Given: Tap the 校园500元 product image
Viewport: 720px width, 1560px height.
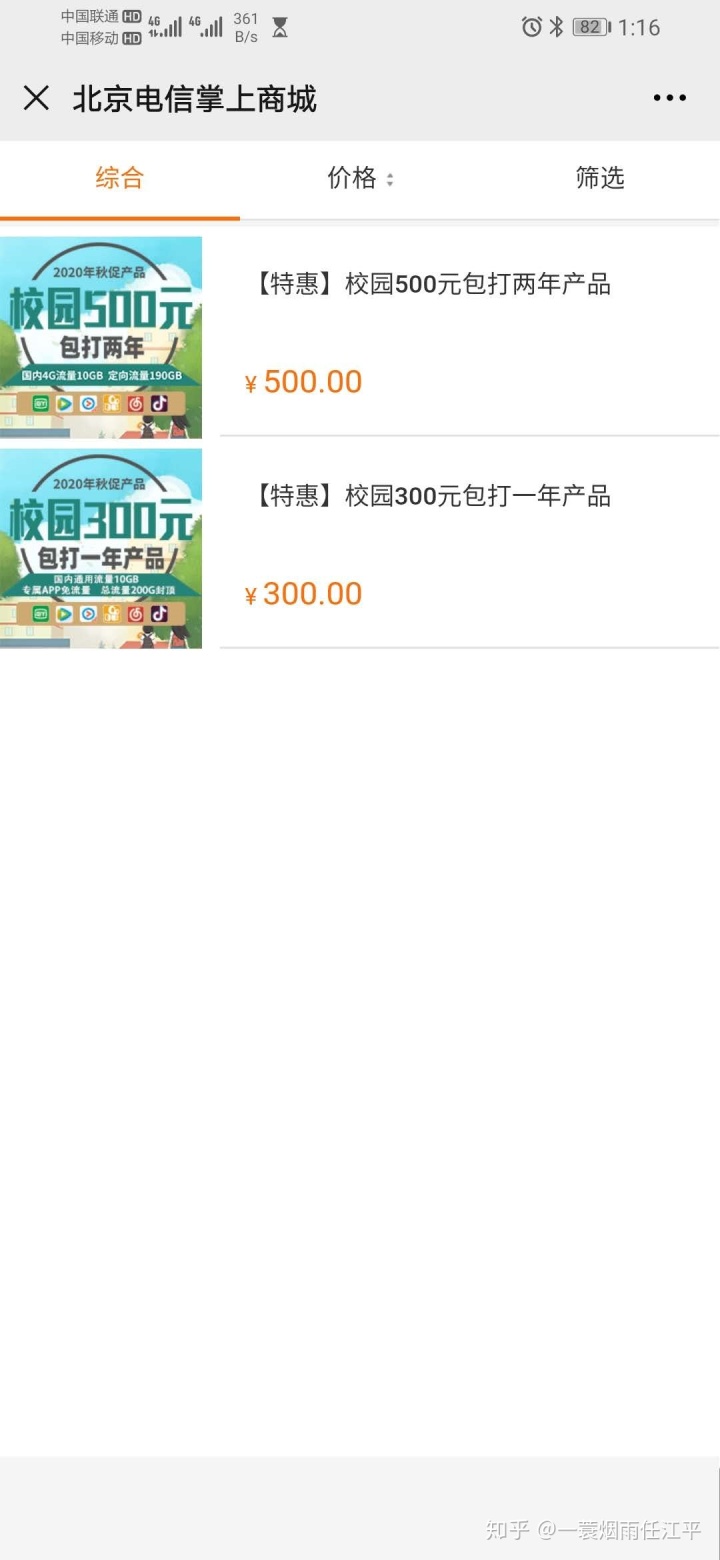Looking at the screenshot, I should coord(101,337).
